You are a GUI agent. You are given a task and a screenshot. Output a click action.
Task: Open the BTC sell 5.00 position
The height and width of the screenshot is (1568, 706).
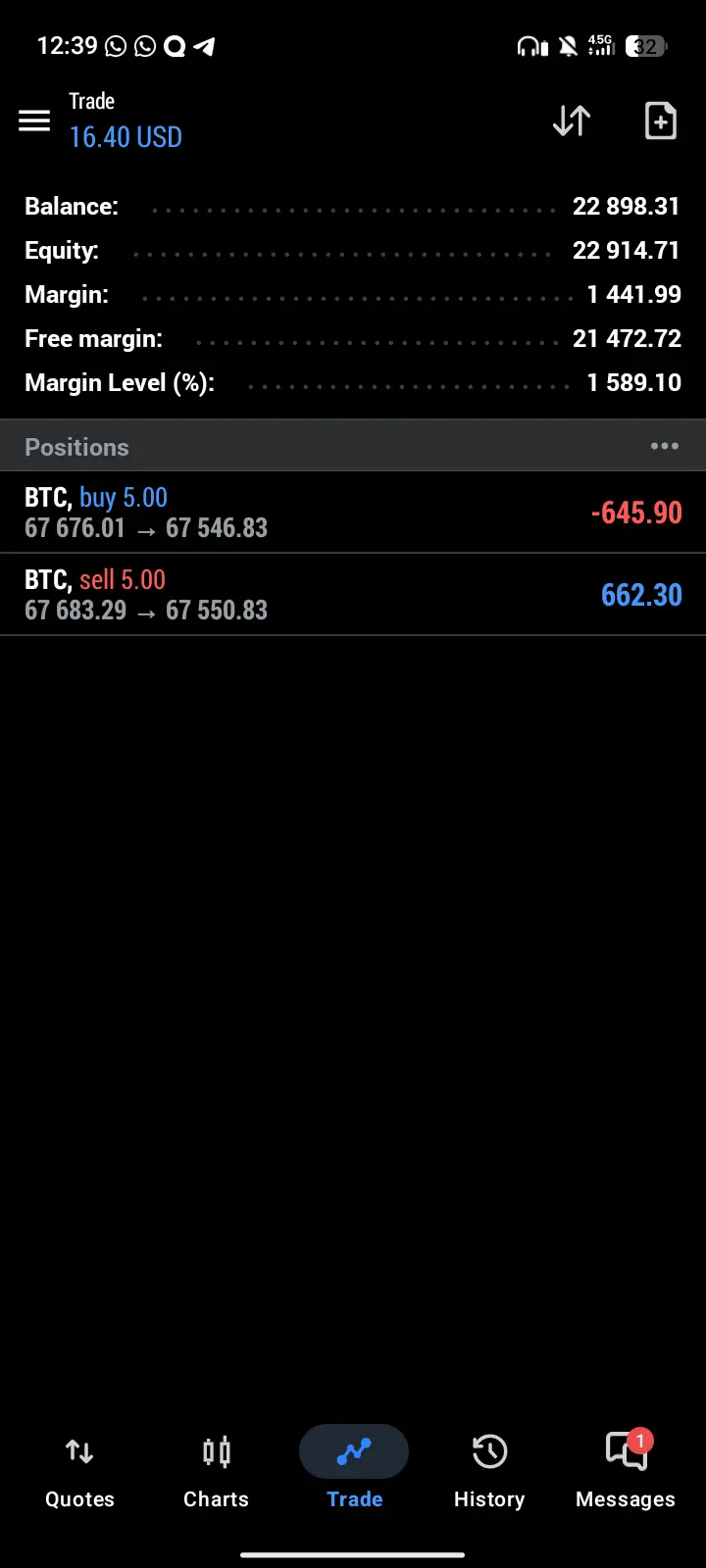coord(353,595)
